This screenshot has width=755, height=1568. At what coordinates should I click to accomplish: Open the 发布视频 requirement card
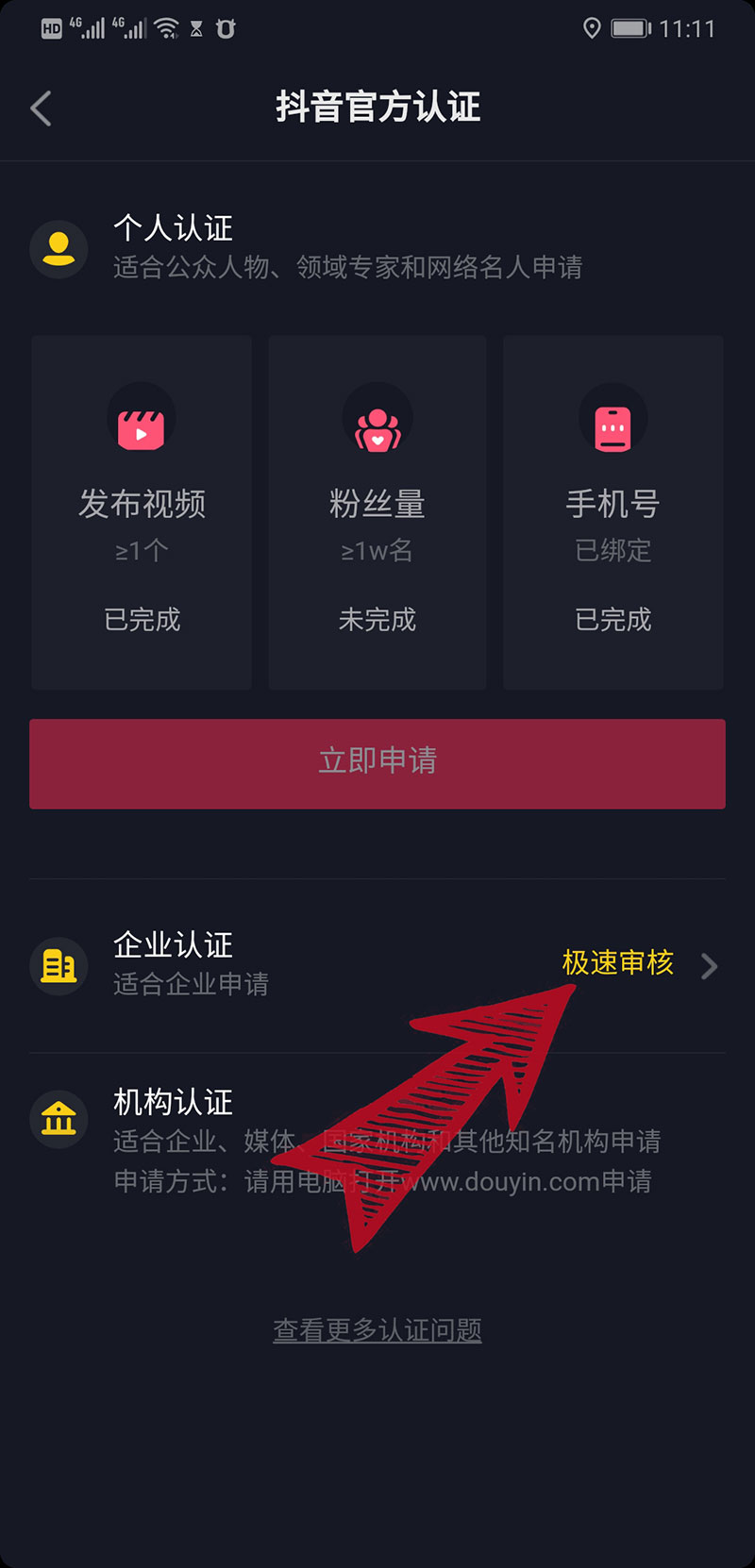click(x=142, y=512)
